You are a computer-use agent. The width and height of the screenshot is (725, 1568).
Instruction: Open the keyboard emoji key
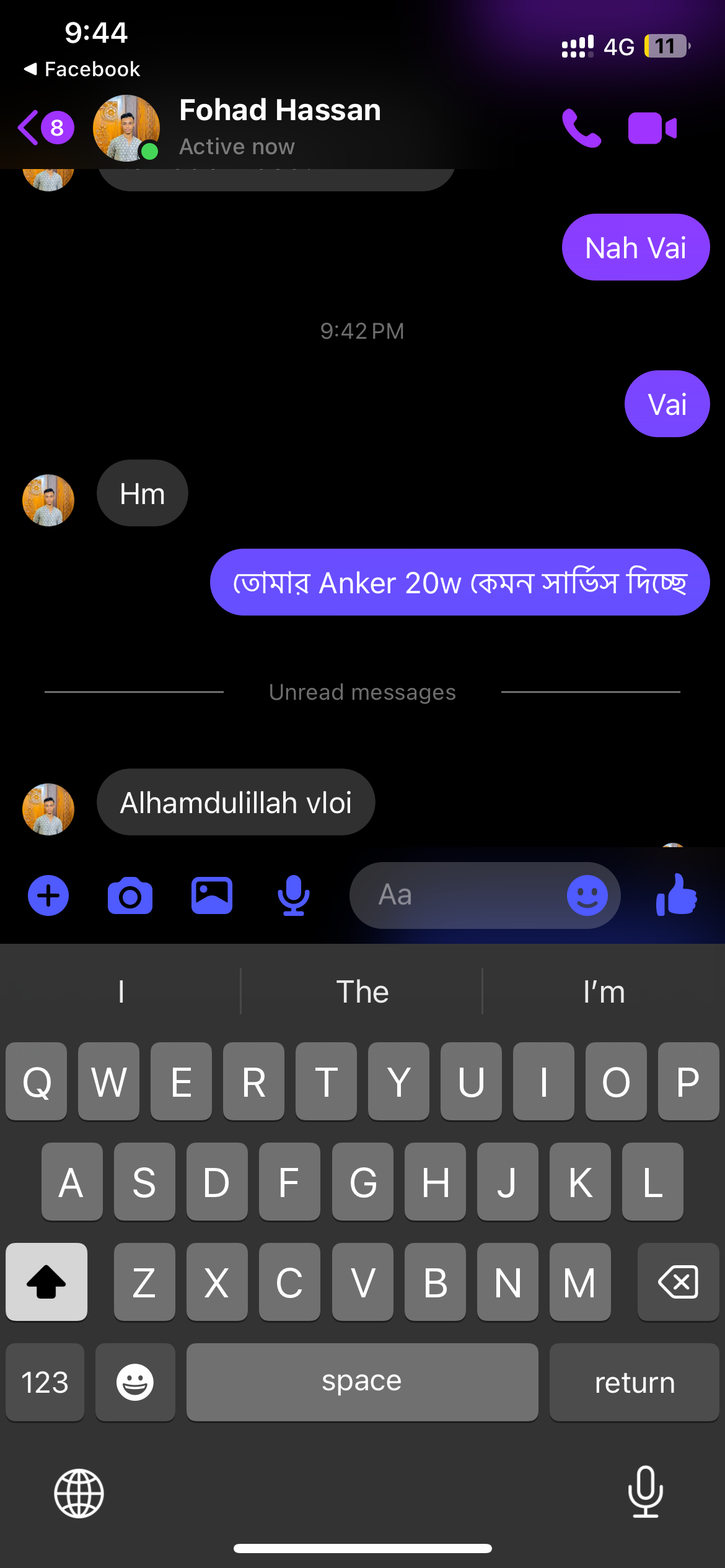coord(135,1382)
